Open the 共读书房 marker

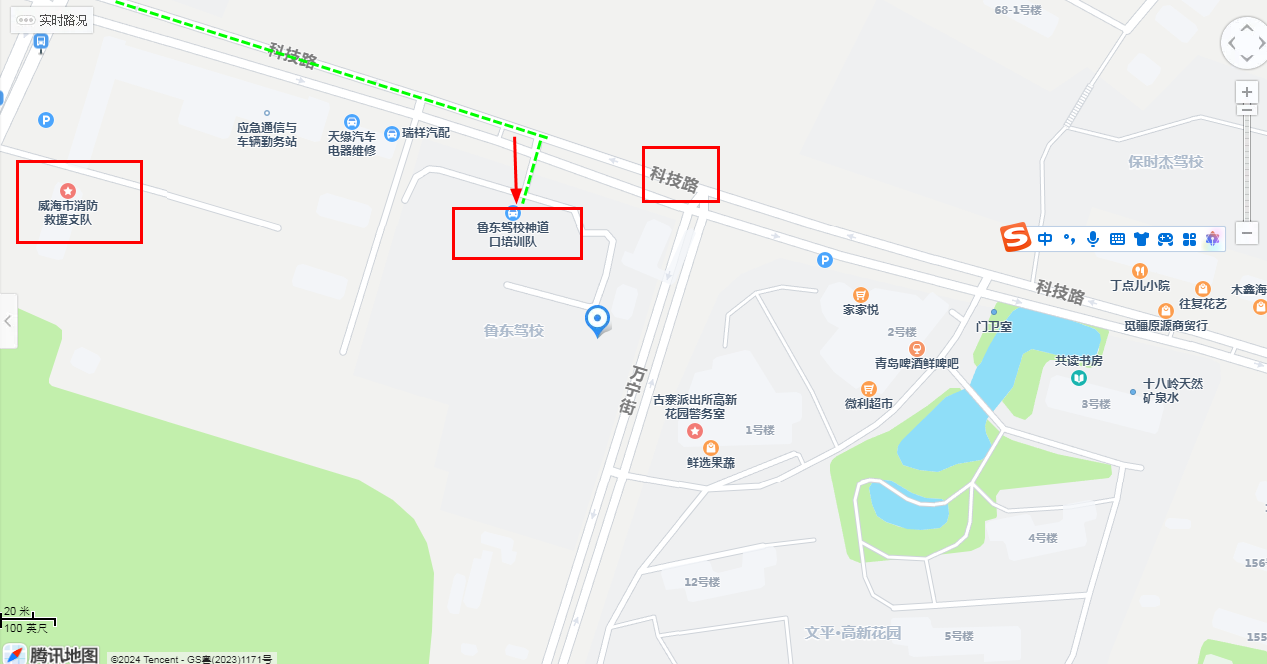(1079, 377)
